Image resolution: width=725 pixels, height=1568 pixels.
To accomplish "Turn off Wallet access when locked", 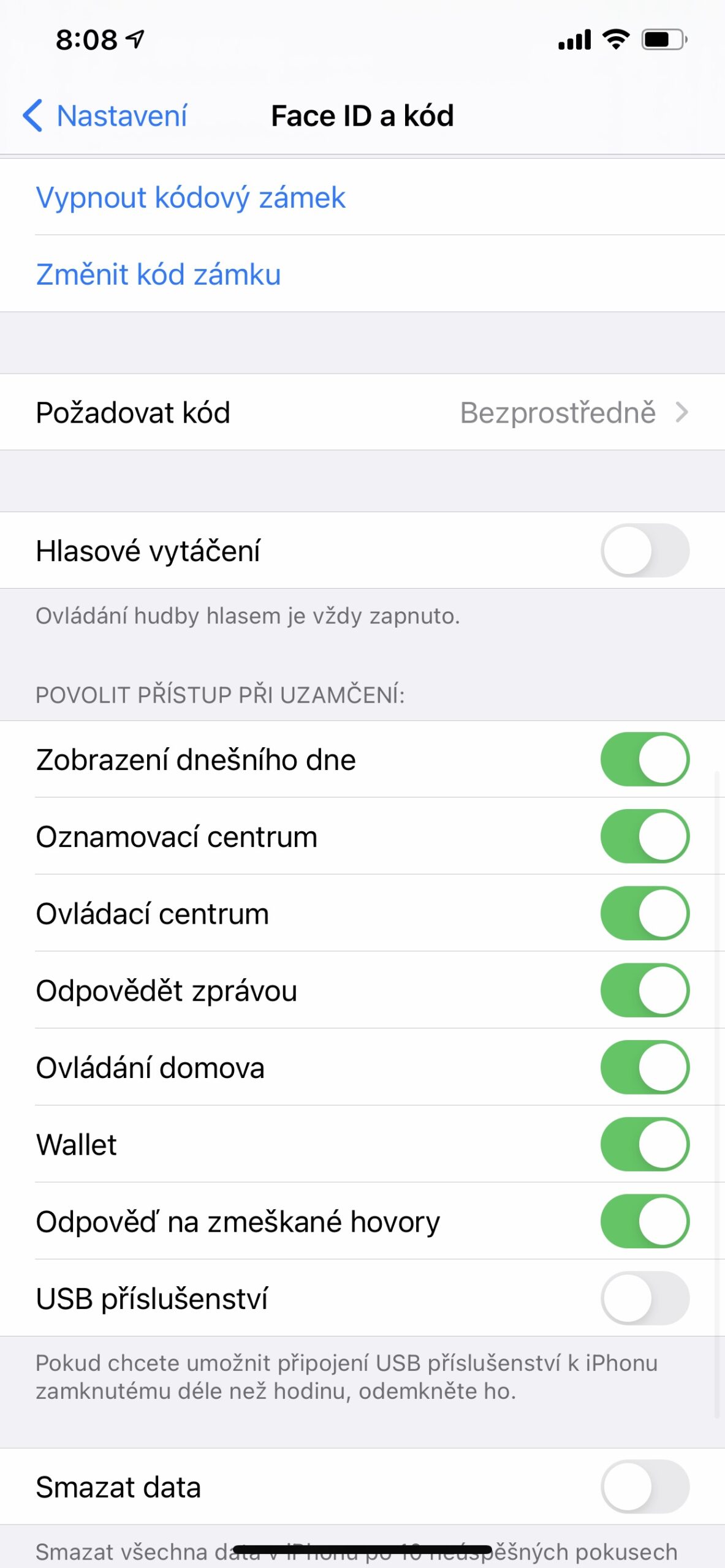I will (645, 1144).
